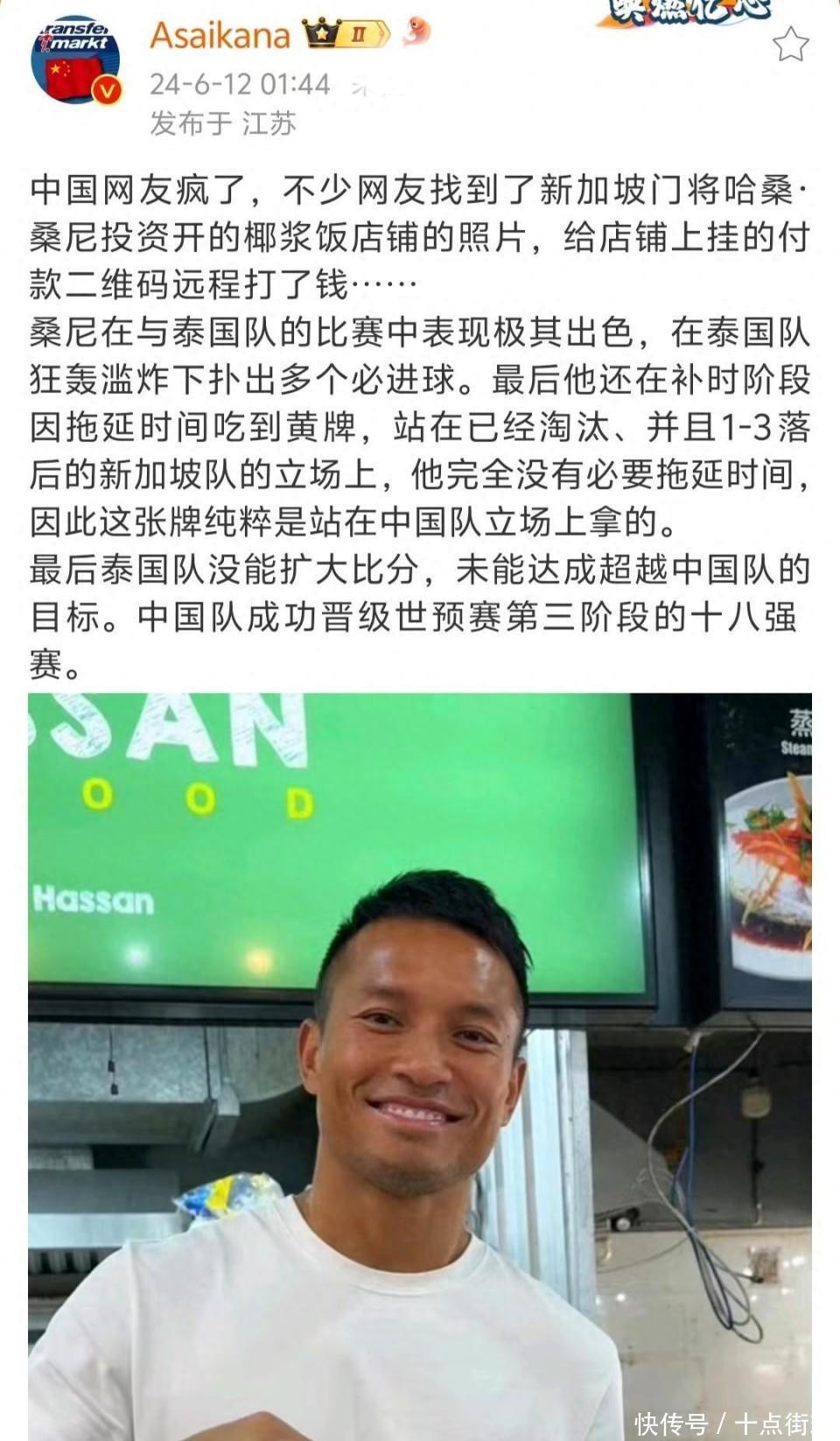Tap the Asaikana username
Screen dimensions: 840x1441
220,36
